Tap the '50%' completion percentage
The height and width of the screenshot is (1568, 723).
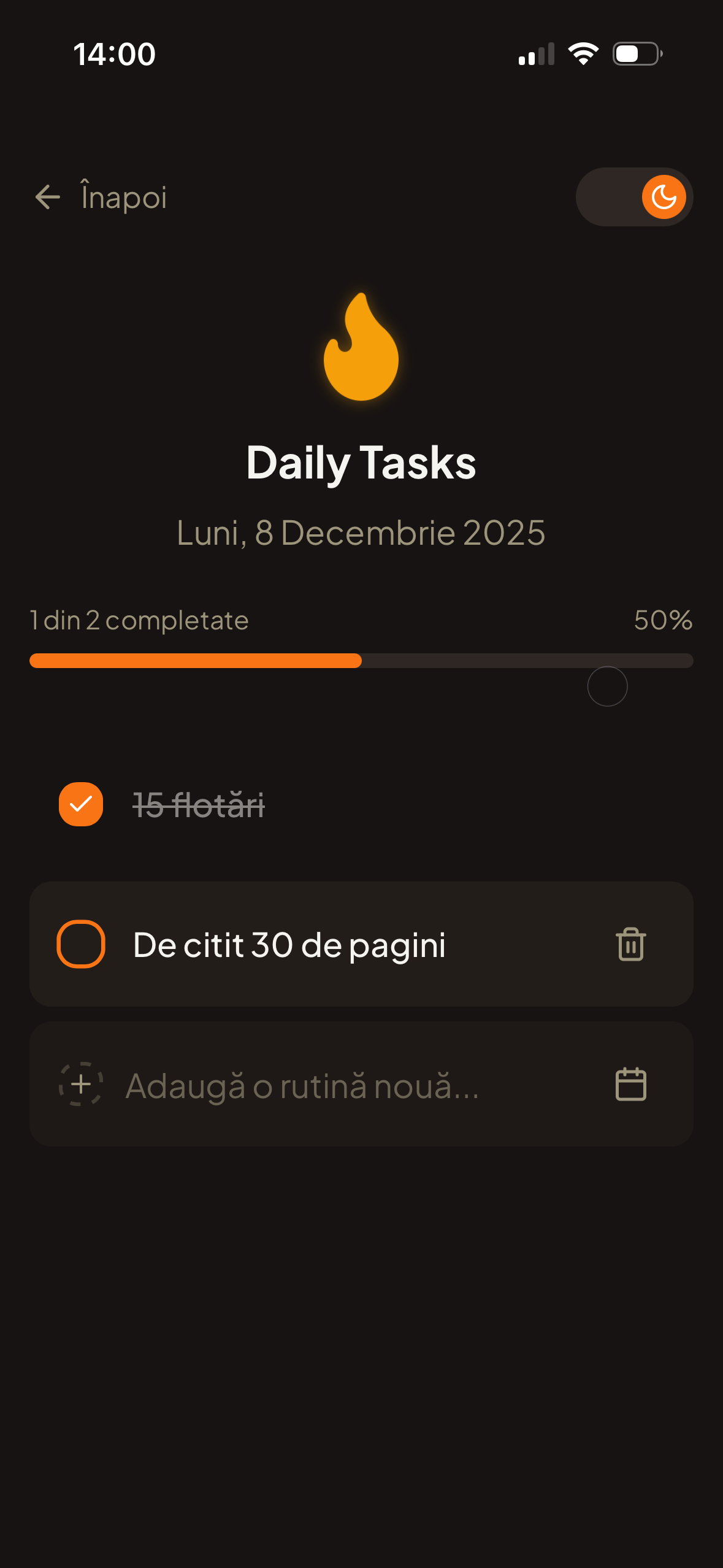pos(663,620)
